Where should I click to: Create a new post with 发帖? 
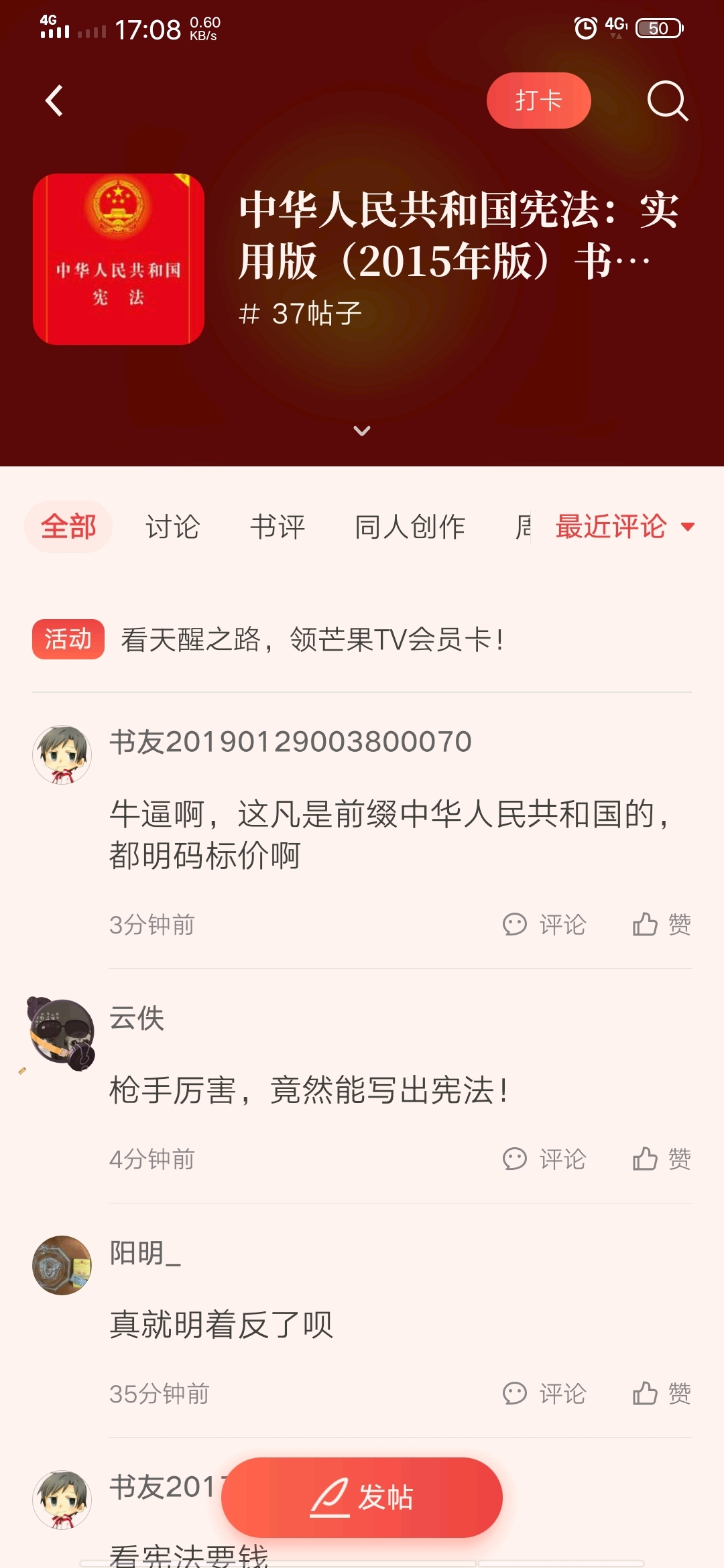362,1497
